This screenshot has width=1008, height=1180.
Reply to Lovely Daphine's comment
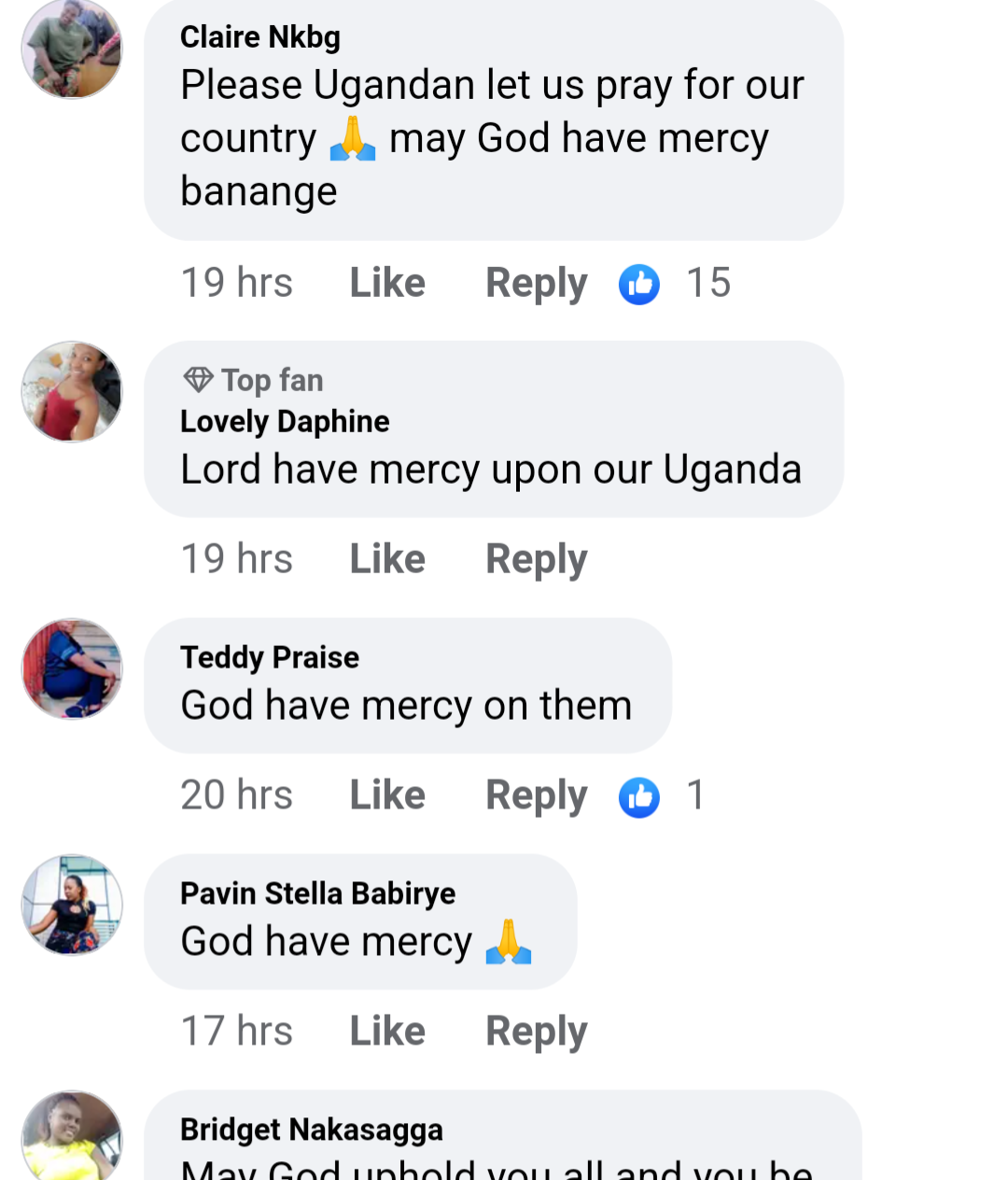536,559
